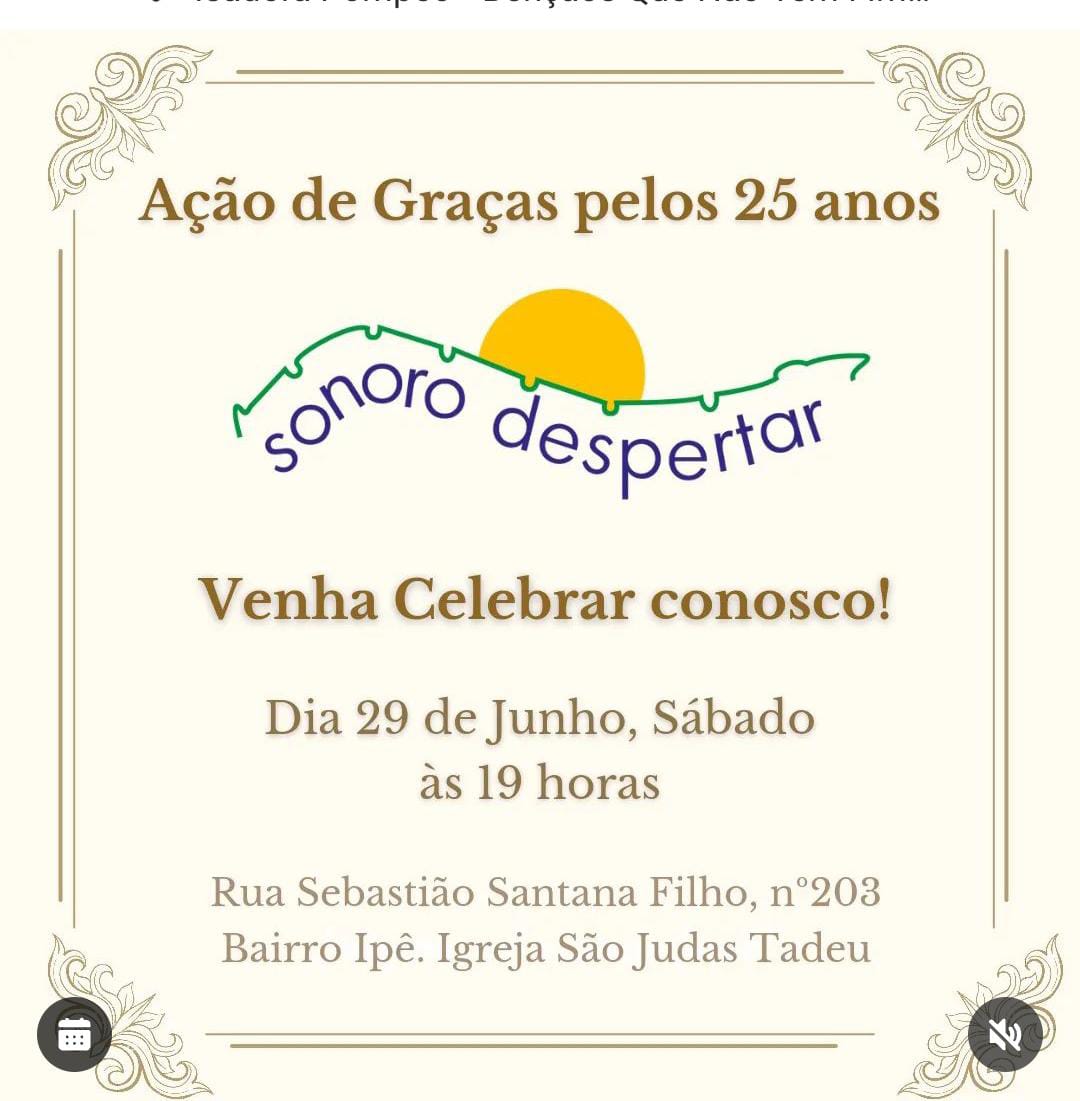Open the event calendar reminder icon

[x=74, y=1034]
